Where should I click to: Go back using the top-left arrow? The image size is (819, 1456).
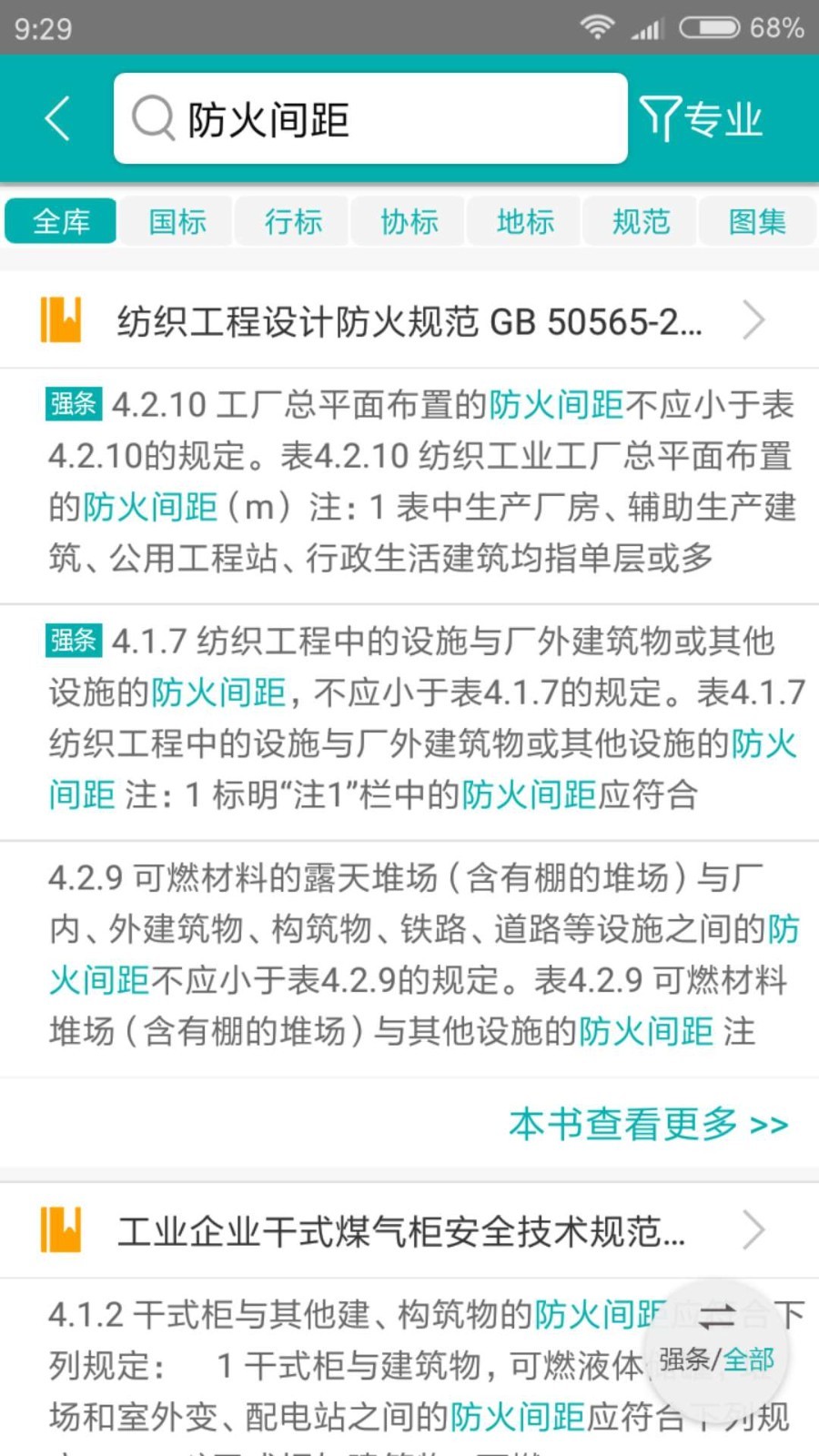tap(57, 119)
